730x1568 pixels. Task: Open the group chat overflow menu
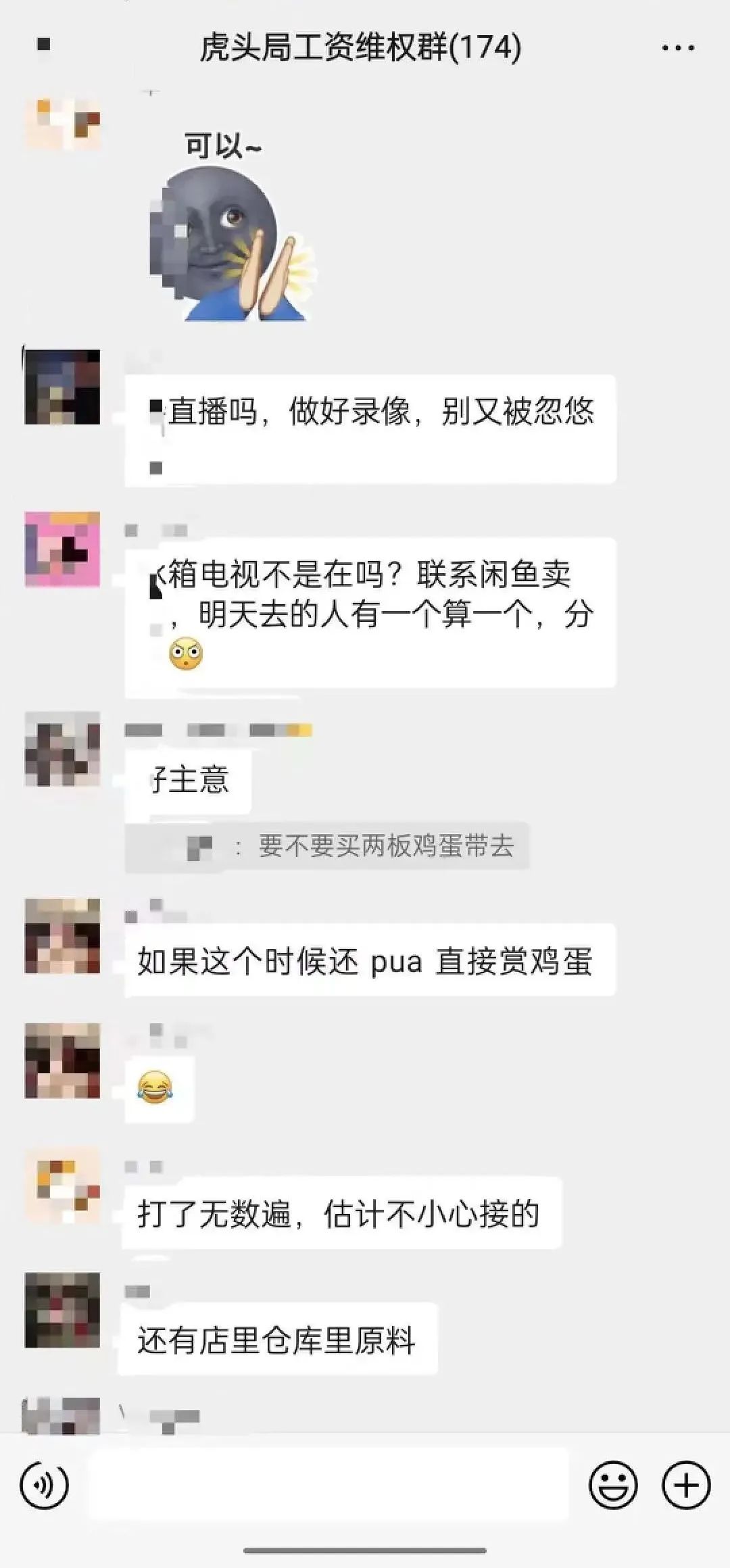677,48
